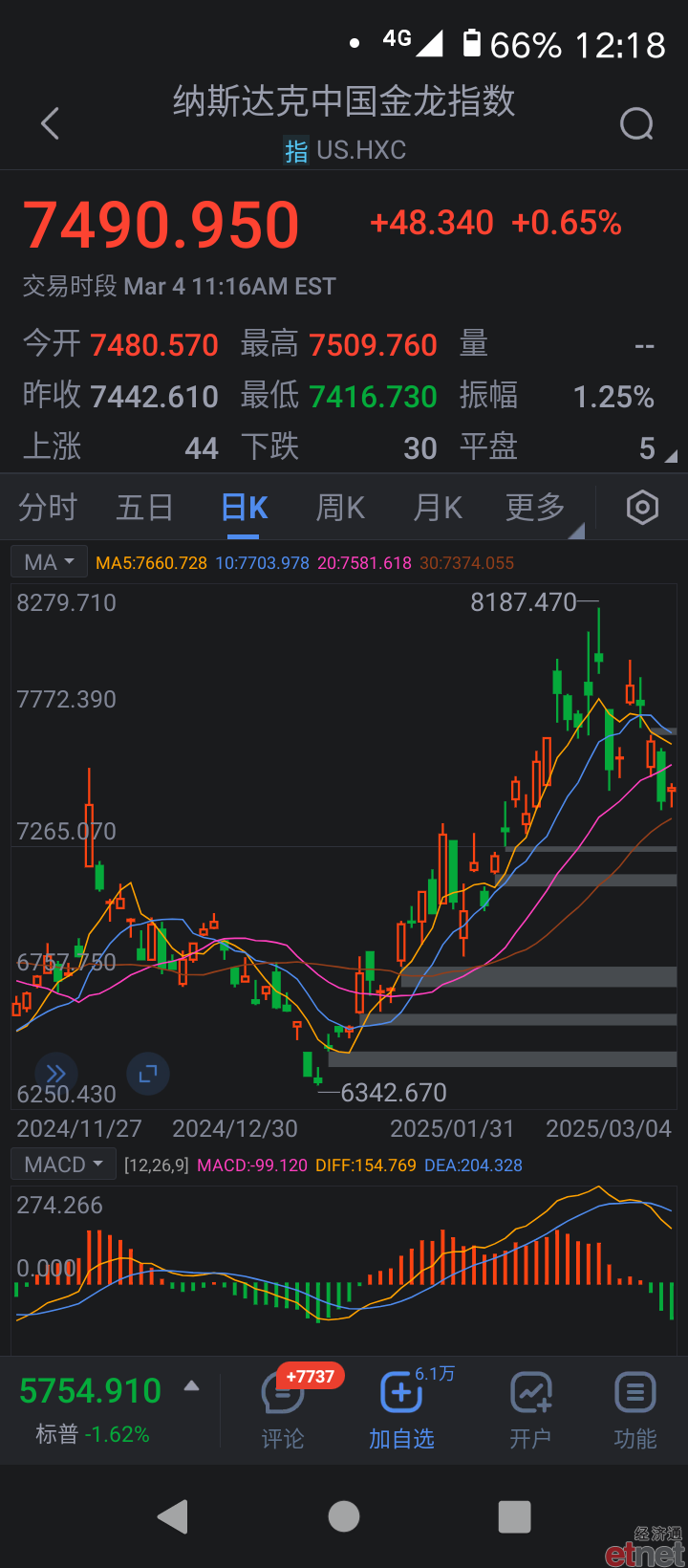Tap the double-arrow icon on the chart
The width and height of the screenshot is (688, 1568).
(56, 1074)
